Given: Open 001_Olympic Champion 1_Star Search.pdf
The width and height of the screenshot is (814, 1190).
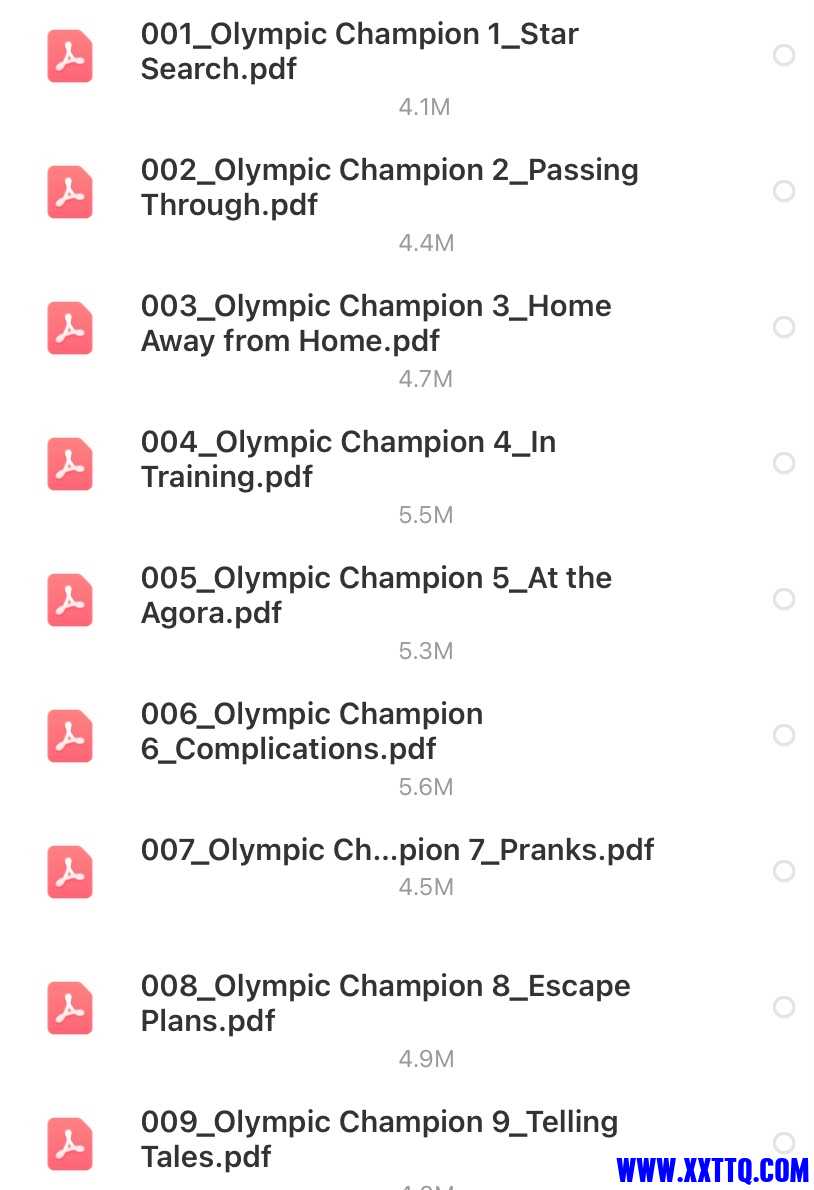Looking at the screenshot, I should pos(360,52).
